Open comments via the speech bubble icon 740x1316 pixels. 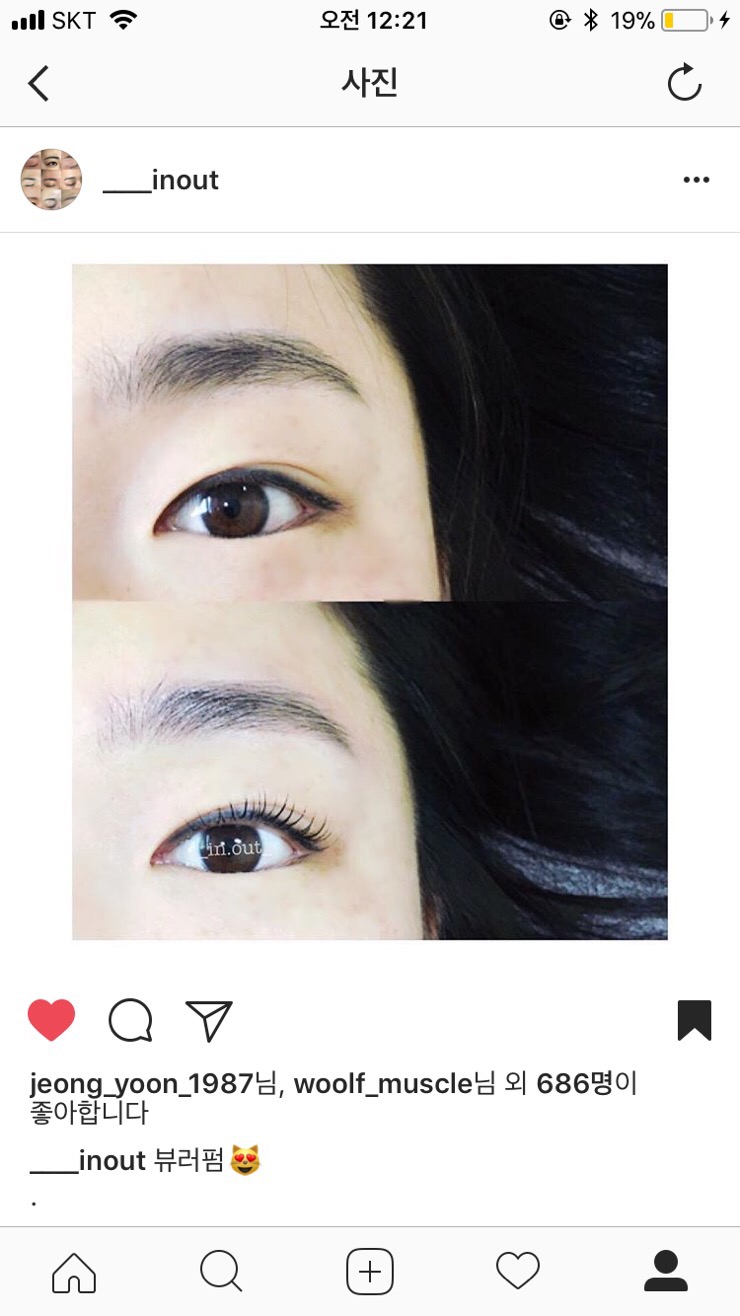click(x=130, y=1021)
